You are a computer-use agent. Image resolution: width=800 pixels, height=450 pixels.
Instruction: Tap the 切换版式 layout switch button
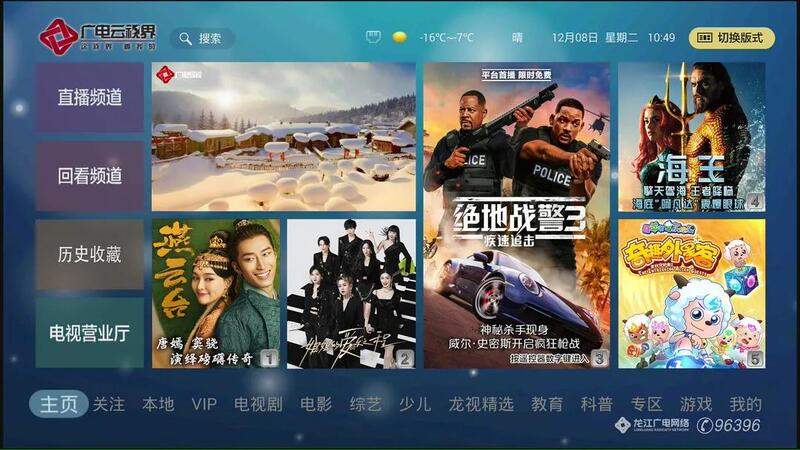pos(731,38)
